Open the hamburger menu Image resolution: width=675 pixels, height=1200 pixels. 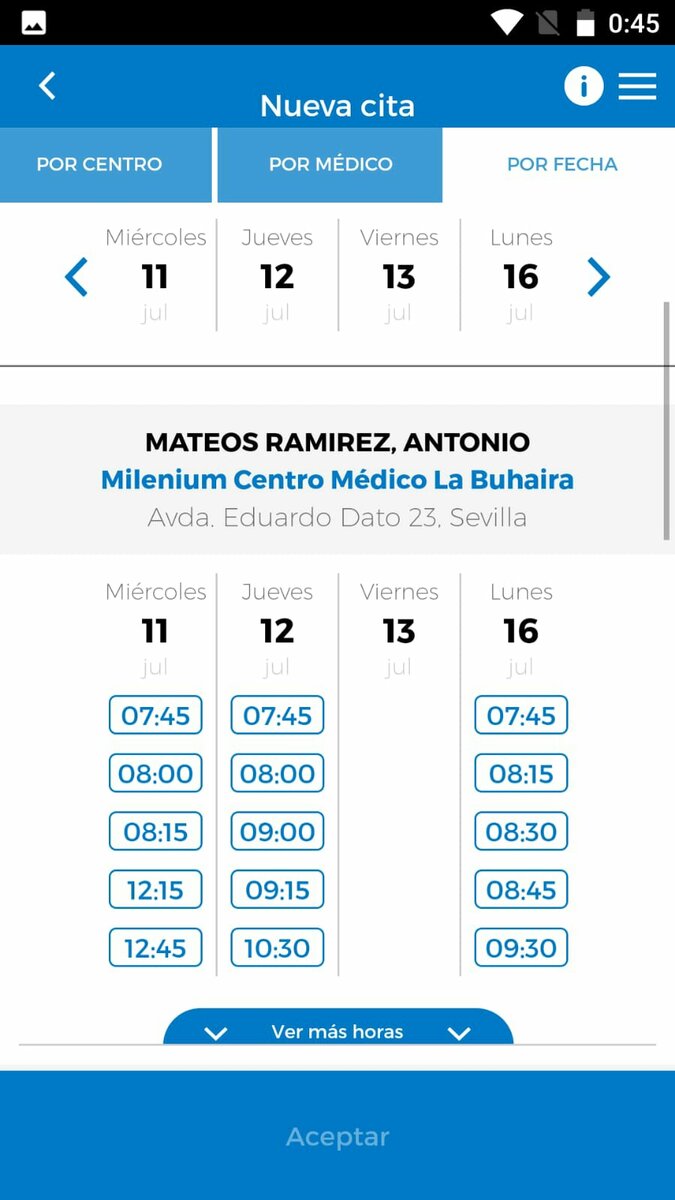point(637,86)
